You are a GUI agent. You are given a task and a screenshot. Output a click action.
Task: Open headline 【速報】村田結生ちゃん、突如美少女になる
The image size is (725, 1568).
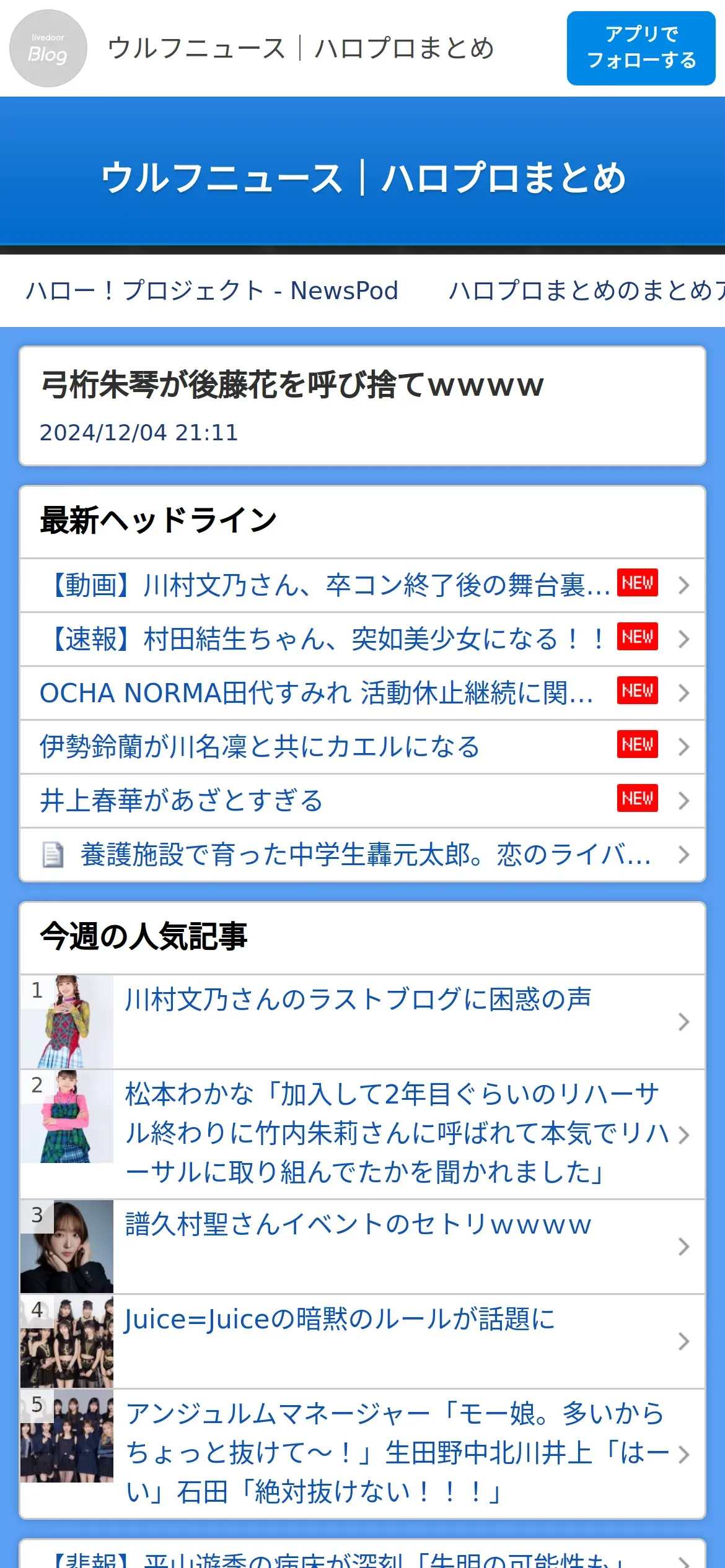click(328, 639)
